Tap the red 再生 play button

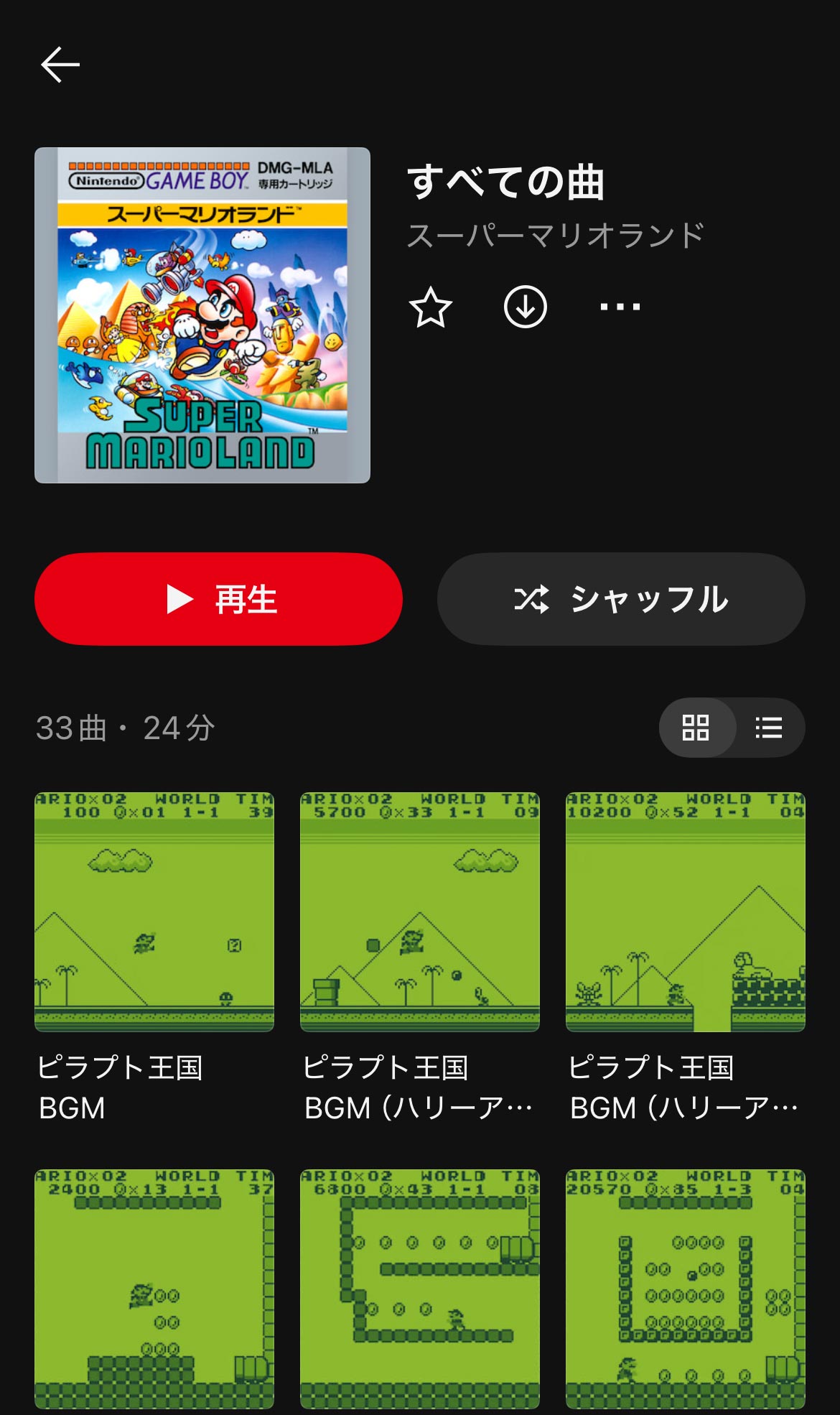pos(218,599)
